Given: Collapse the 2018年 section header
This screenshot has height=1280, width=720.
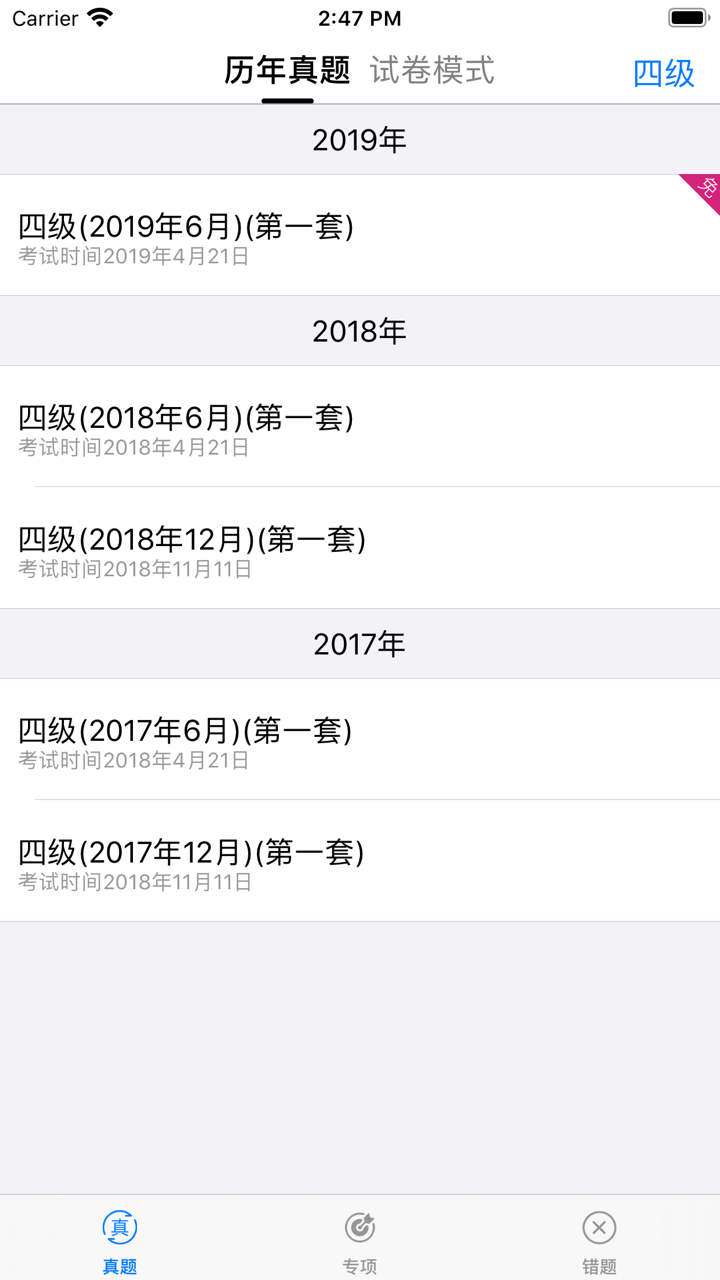Looking at the screenshot, I should 360,330.
